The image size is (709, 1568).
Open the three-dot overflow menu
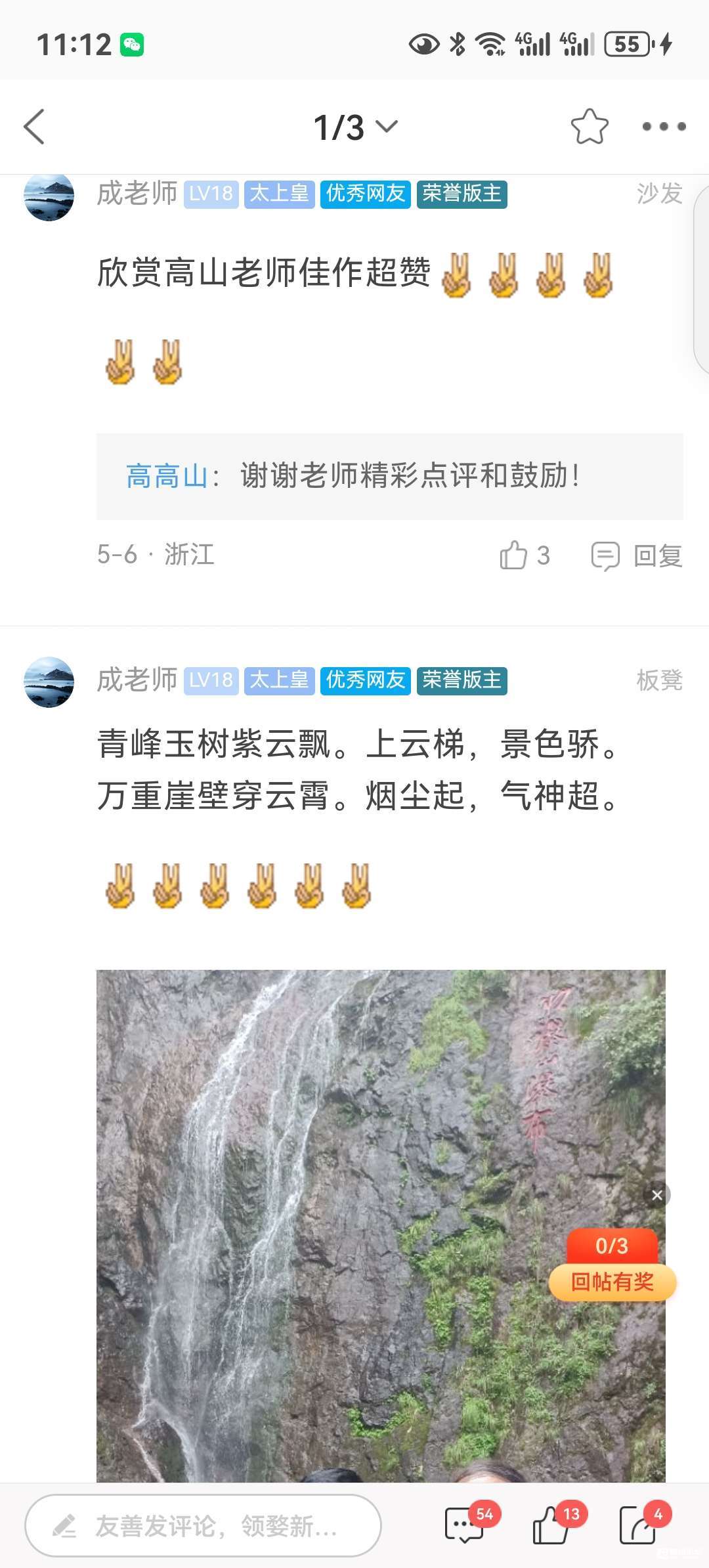tap(664, 126)
